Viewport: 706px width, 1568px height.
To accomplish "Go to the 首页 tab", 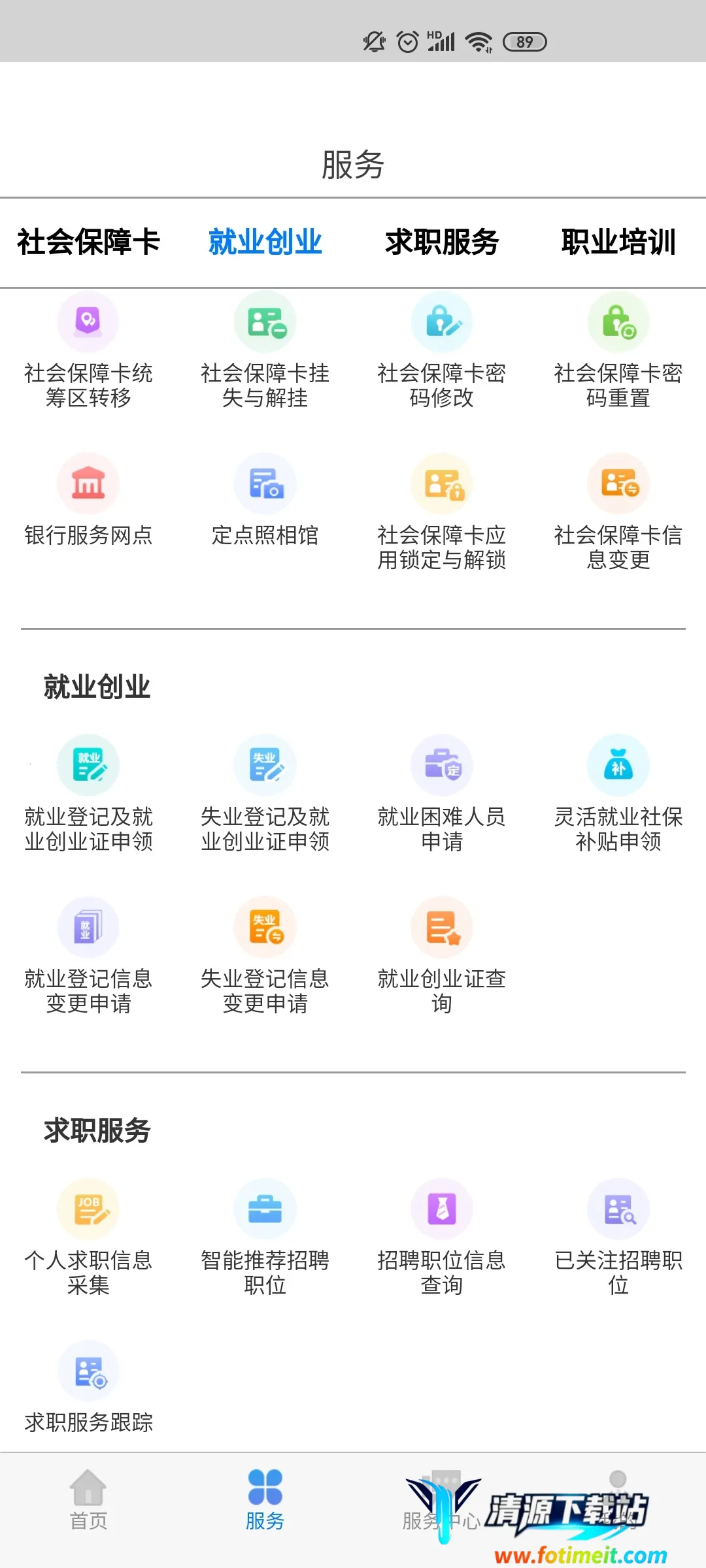I will point(88,1501).
